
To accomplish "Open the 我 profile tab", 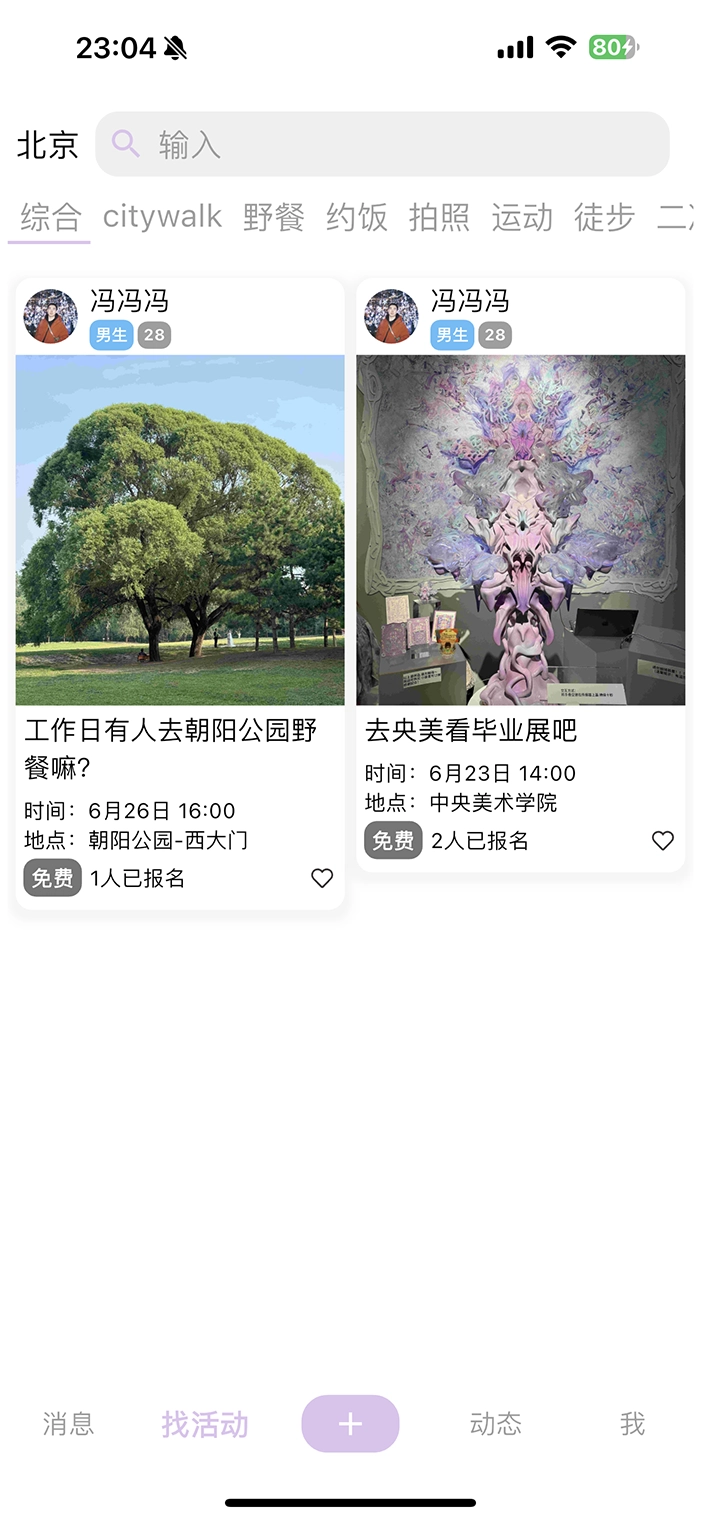I will pos(632,1423).
